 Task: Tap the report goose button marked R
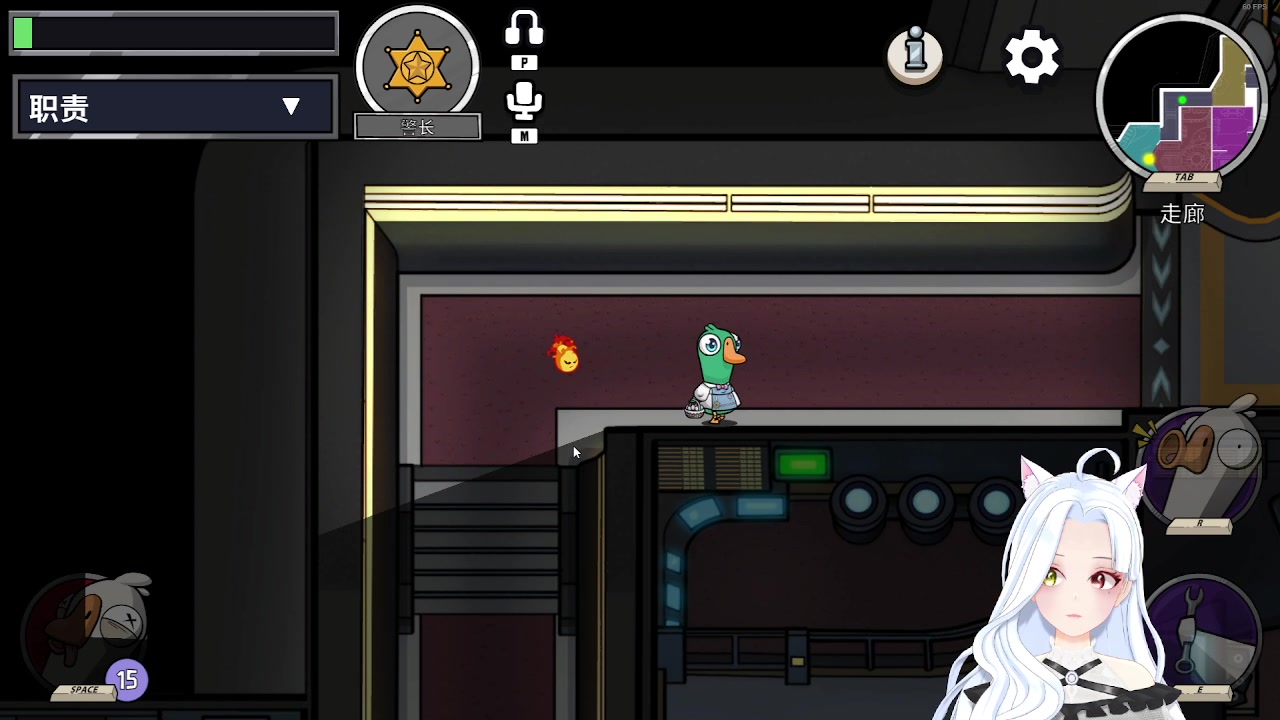click(1200, 465)
